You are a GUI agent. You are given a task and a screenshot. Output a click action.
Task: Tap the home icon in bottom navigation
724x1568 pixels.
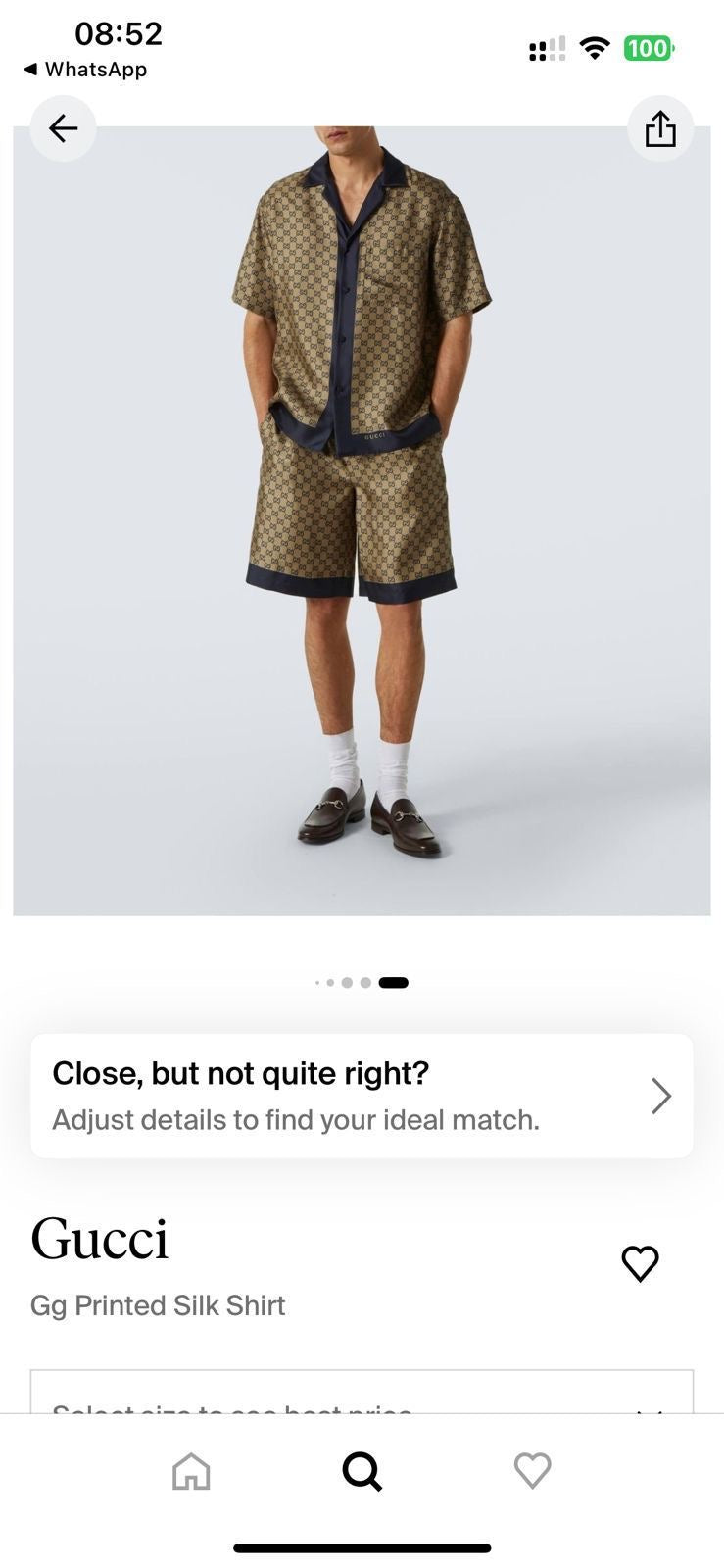(x=190, y=1470)
